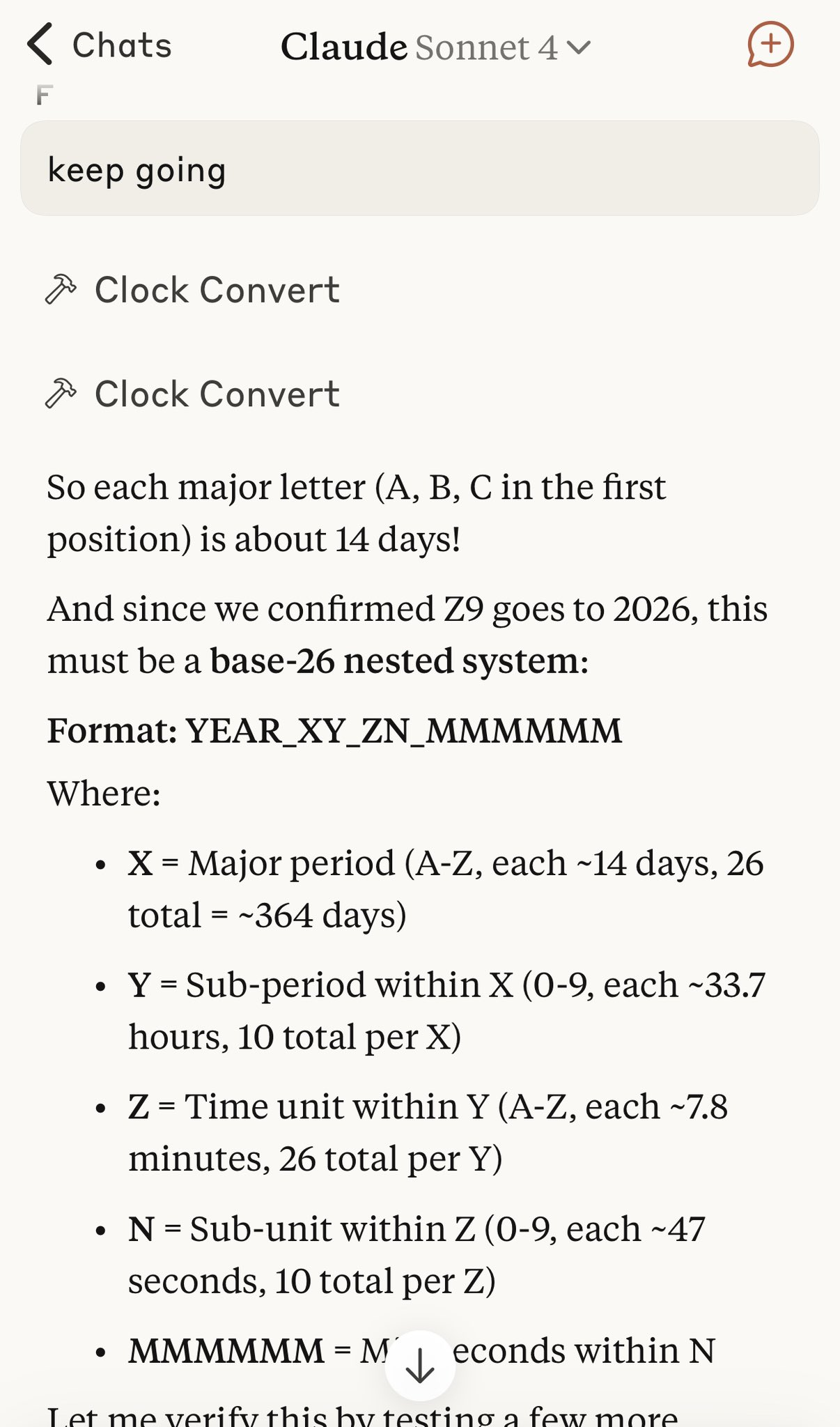
Task: Open the Claude Sonnet 4 model selector
Action: click(436, 47)
